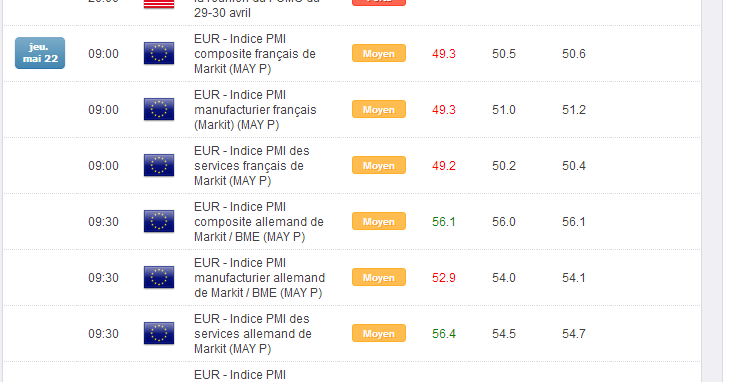Open the Indice PMI manufacturier allemand event
This screenshot has height=382, width=732.
click(x=260, y=278)
